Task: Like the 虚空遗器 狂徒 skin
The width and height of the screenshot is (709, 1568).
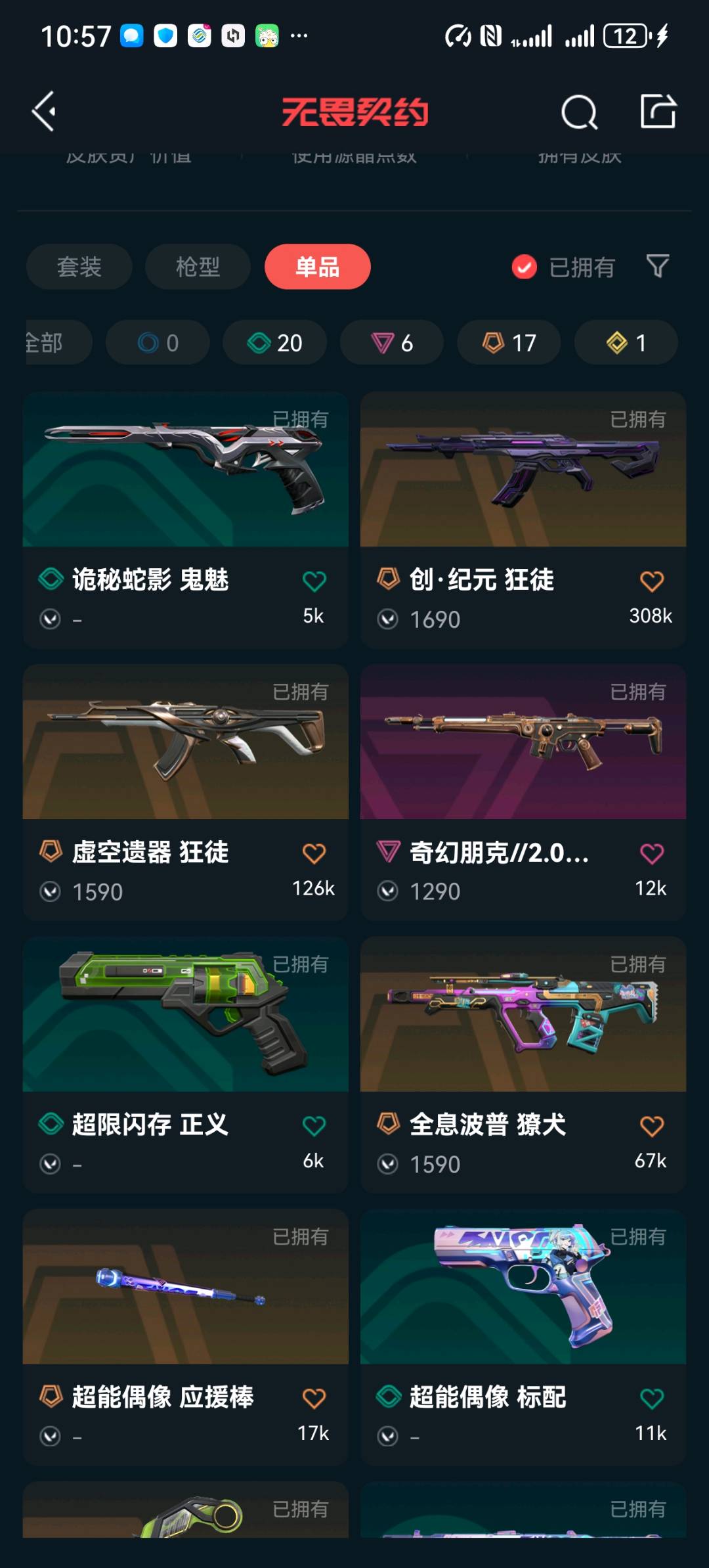Action: [x=314, y=854]
